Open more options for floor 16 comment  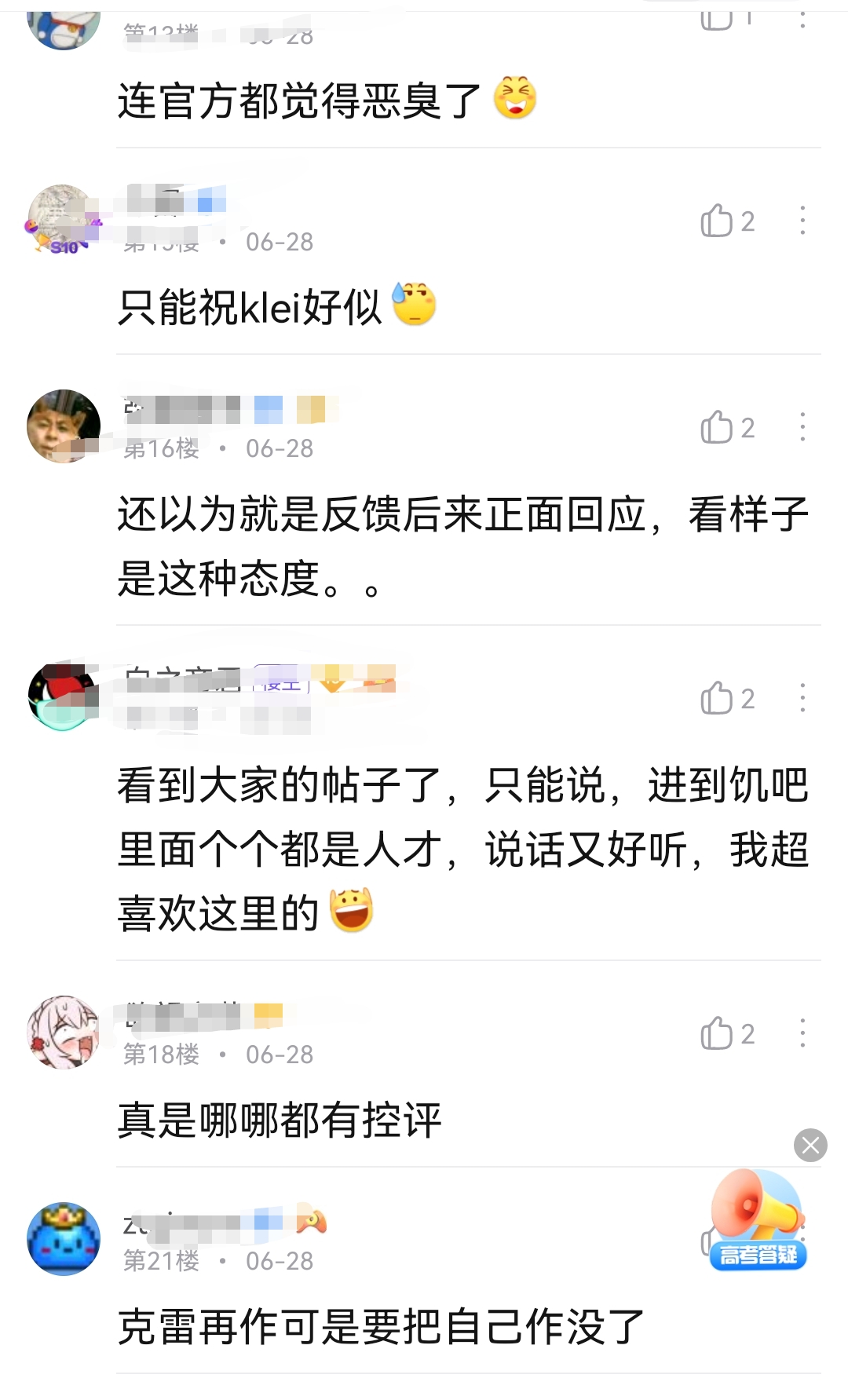pos(802,428)
